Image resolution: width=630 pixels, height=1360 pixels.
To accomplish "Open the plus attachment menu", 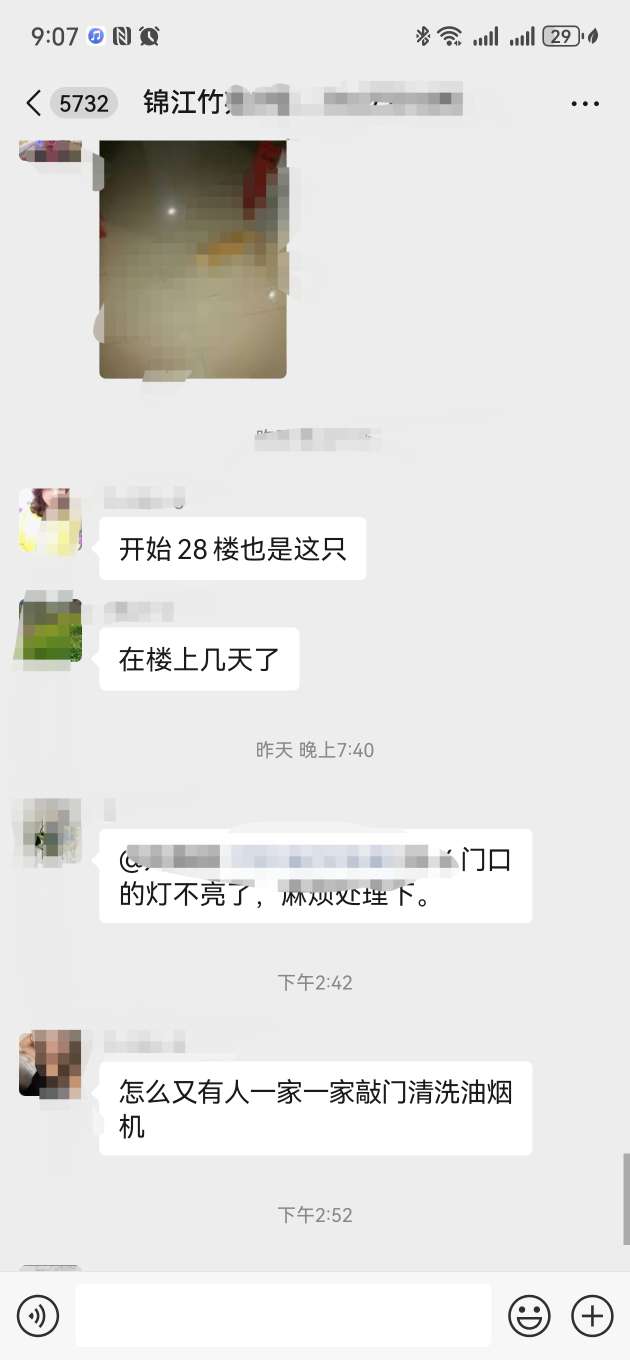I will click(x=592, y=1315).
